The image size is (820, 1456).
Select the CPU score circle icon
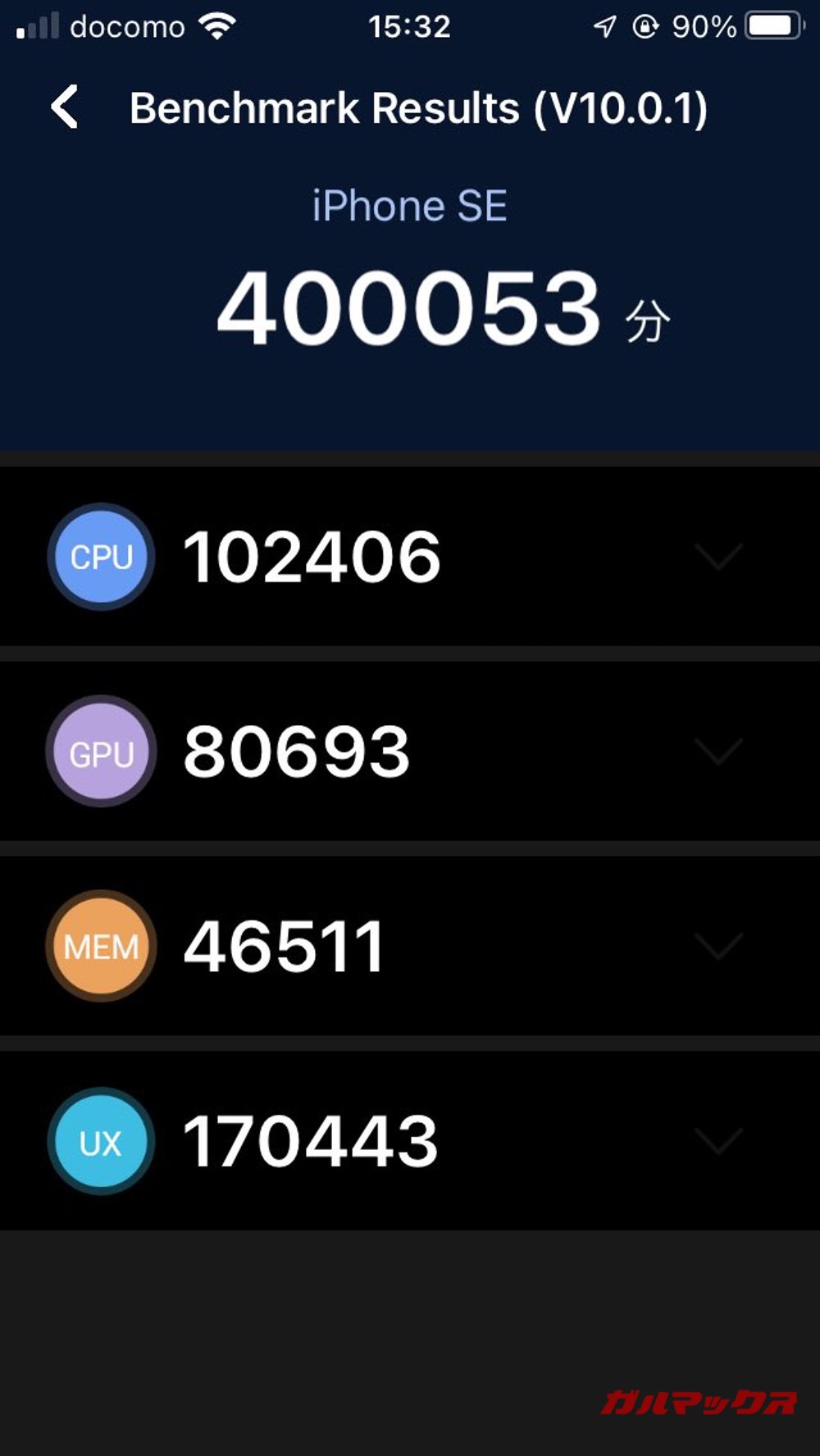click(x=100, y=558)
